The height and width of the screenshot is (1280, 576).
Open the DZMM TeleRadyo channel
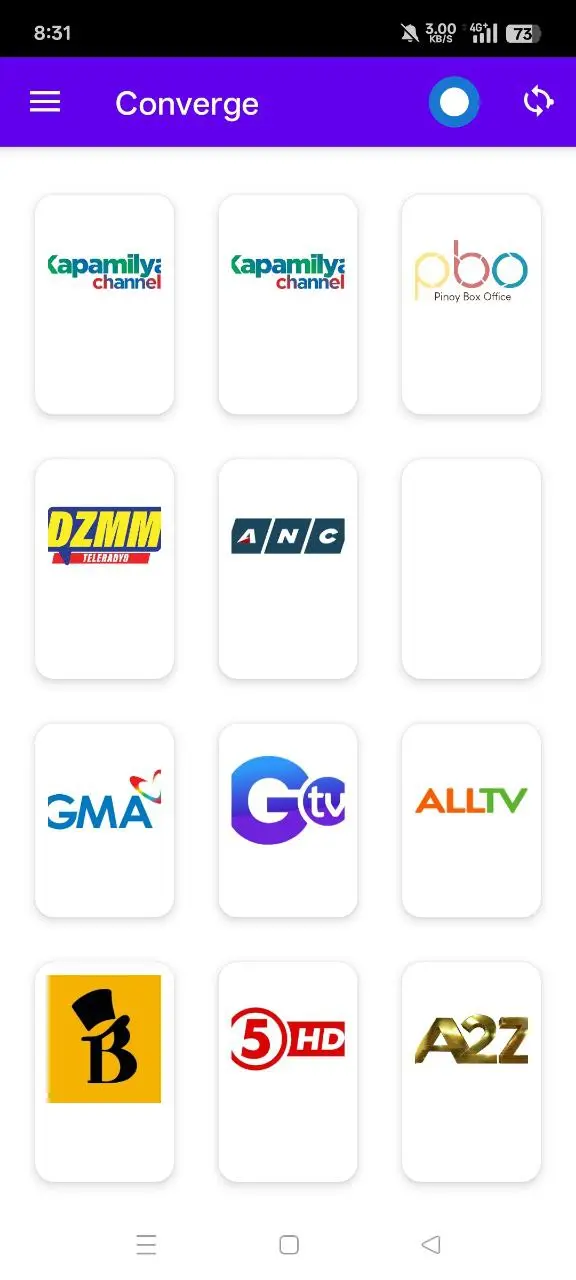[x=104, y=569]
